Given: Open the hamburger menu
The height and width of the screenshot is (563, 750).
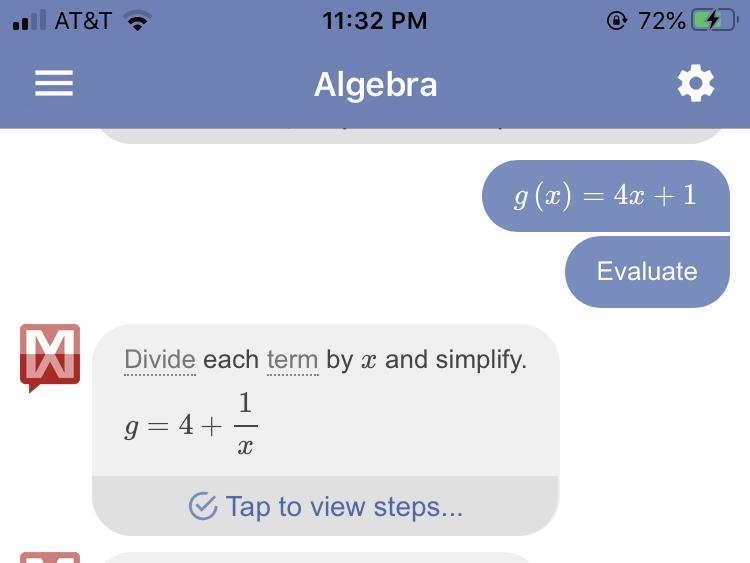Looking at the screenshot, I should tap(54, 84).
